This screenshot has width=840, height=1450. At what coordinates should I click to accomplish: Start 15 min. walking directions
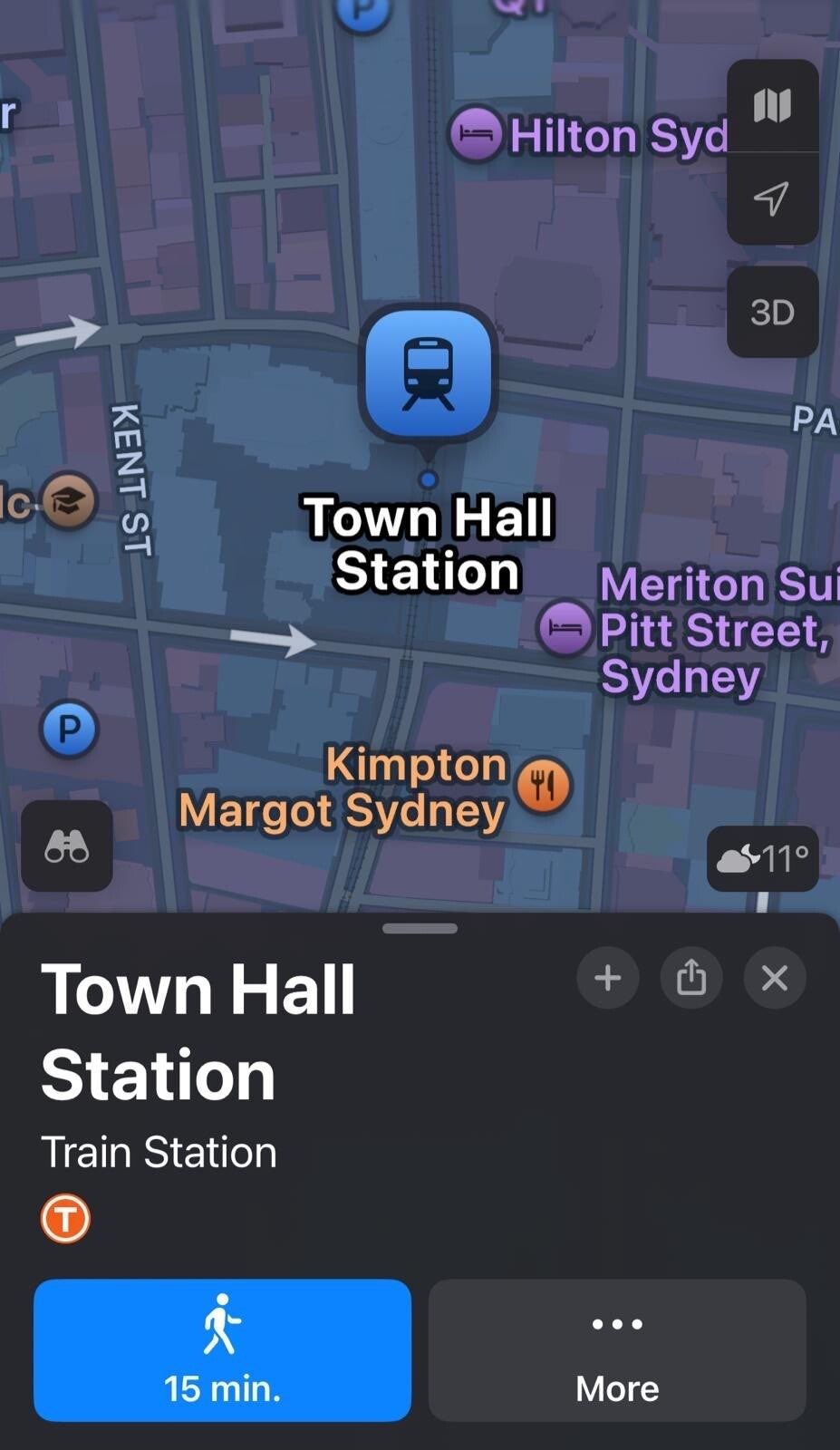pyautogui.click(x=222, y=1349)
